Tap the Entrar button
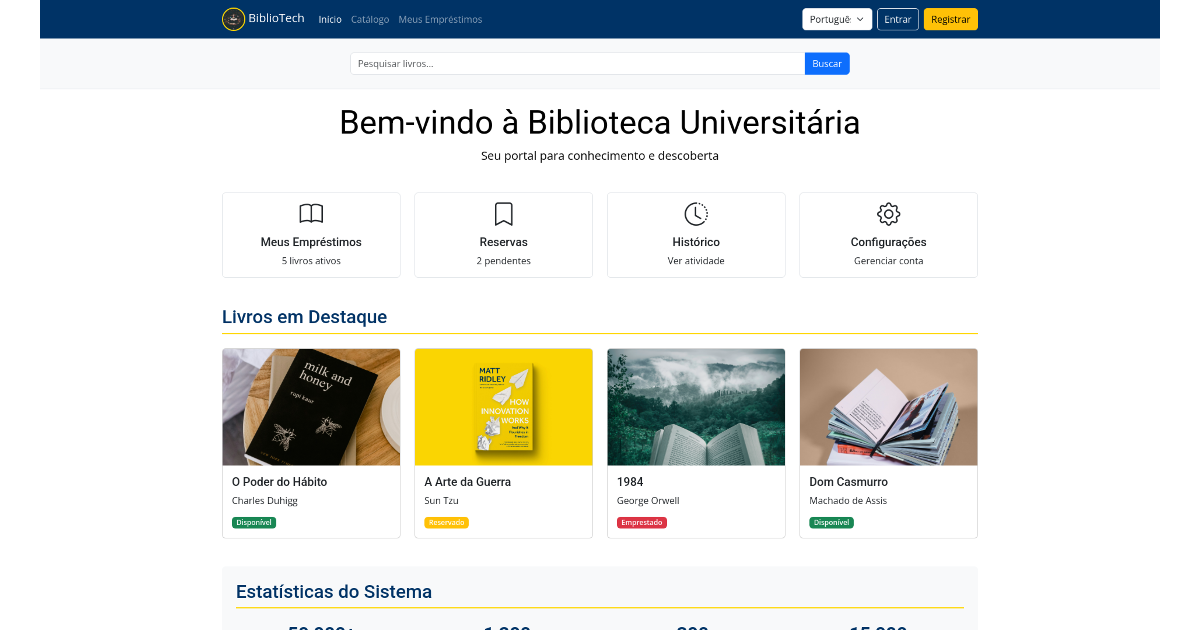 pyautogui.click(x=898, y=19)
